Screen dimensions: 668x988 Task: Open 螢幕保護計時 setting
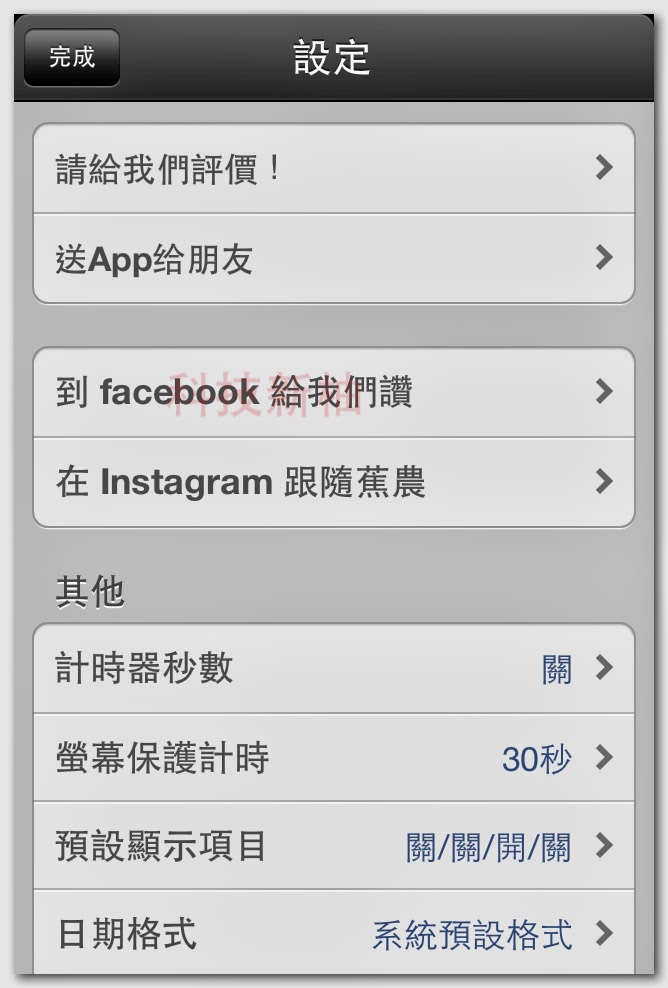pos(334,758)
